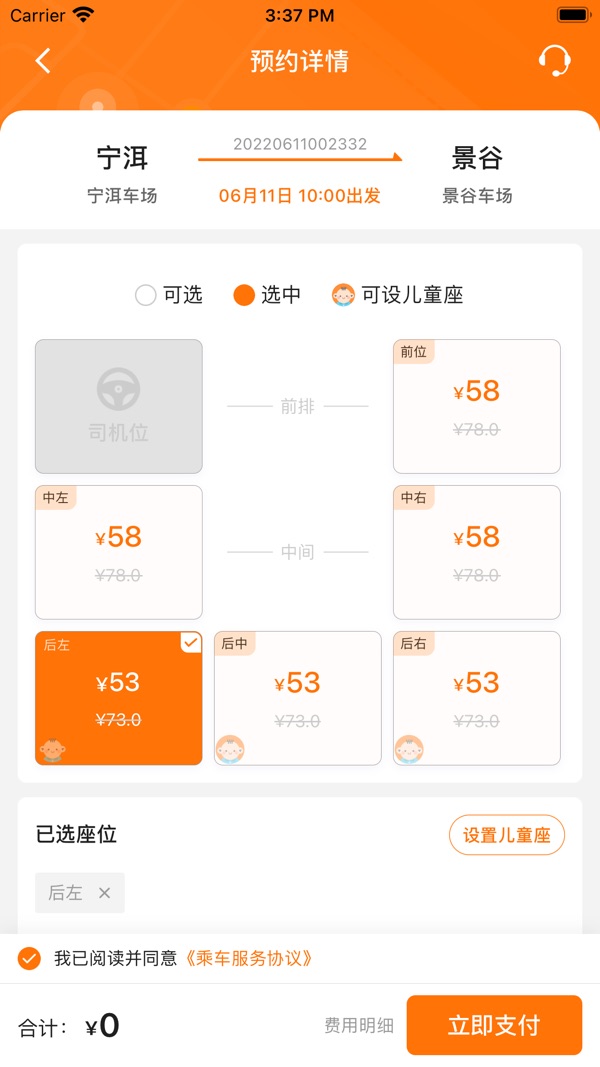600x1067 pixels.
Task: Remove 后左 from selected seats
Action: [104, 893]
